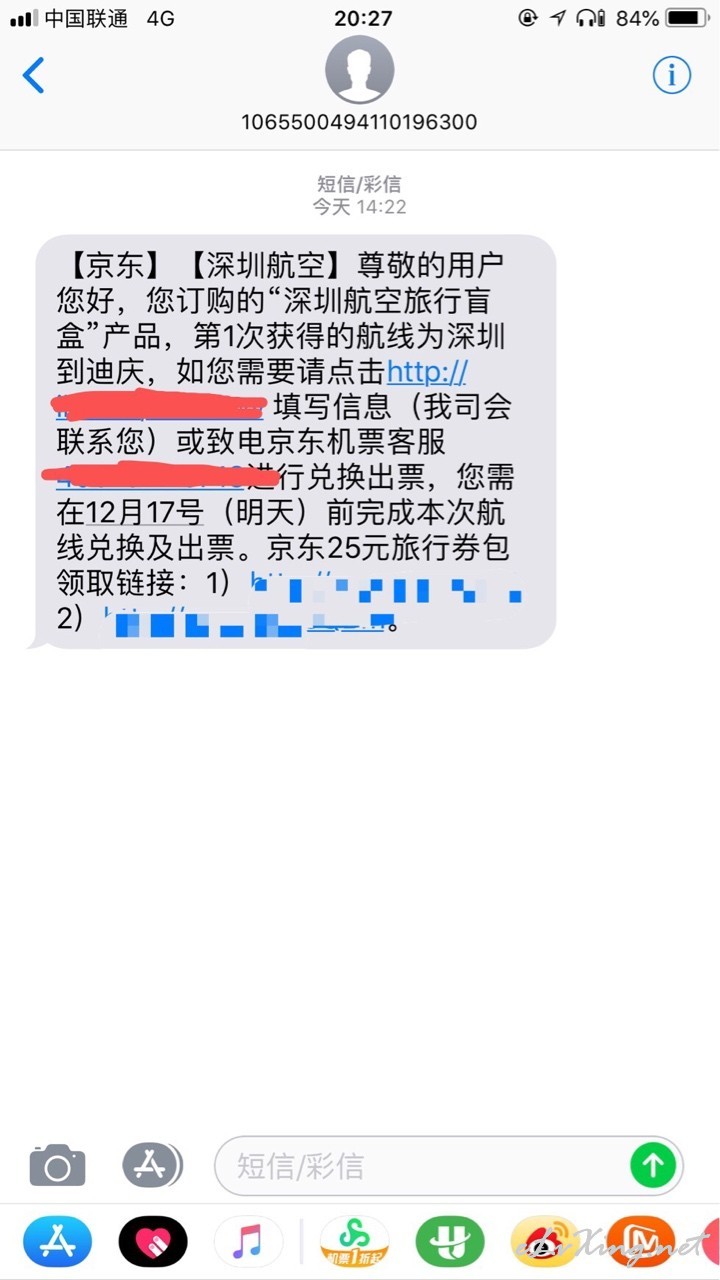The width and height of the screenshot is (720, 1280).
Task: Tap the sender's contact avatar
Action: (x=360, y=69)
